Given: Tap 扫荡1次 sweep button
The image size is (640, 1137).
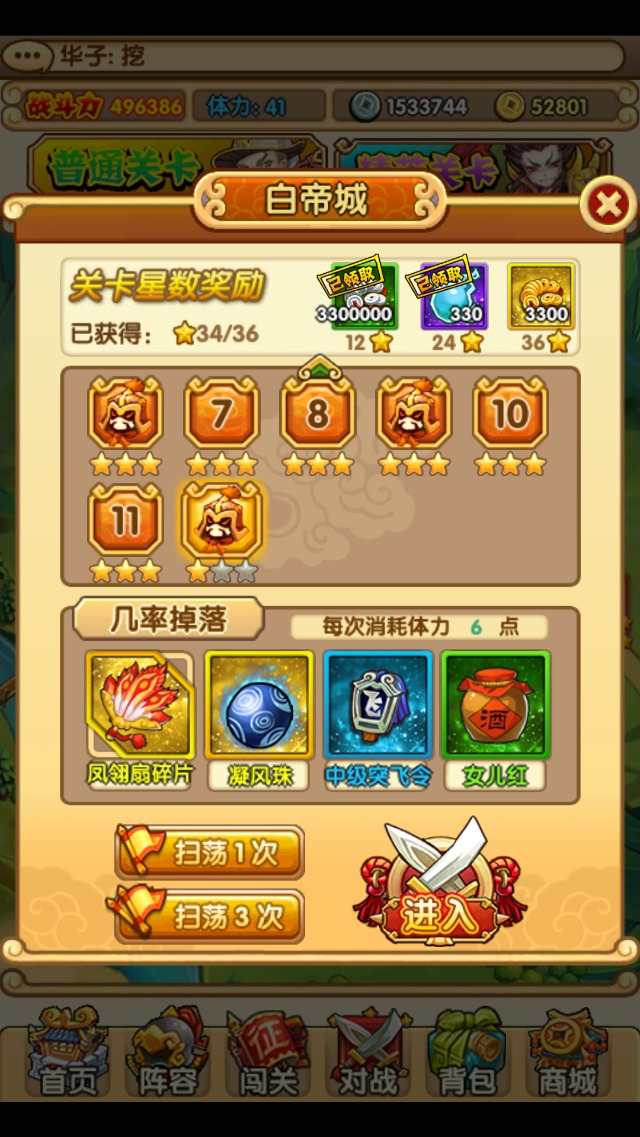Looking at the screenshot, I should click(x=210, y=853).
